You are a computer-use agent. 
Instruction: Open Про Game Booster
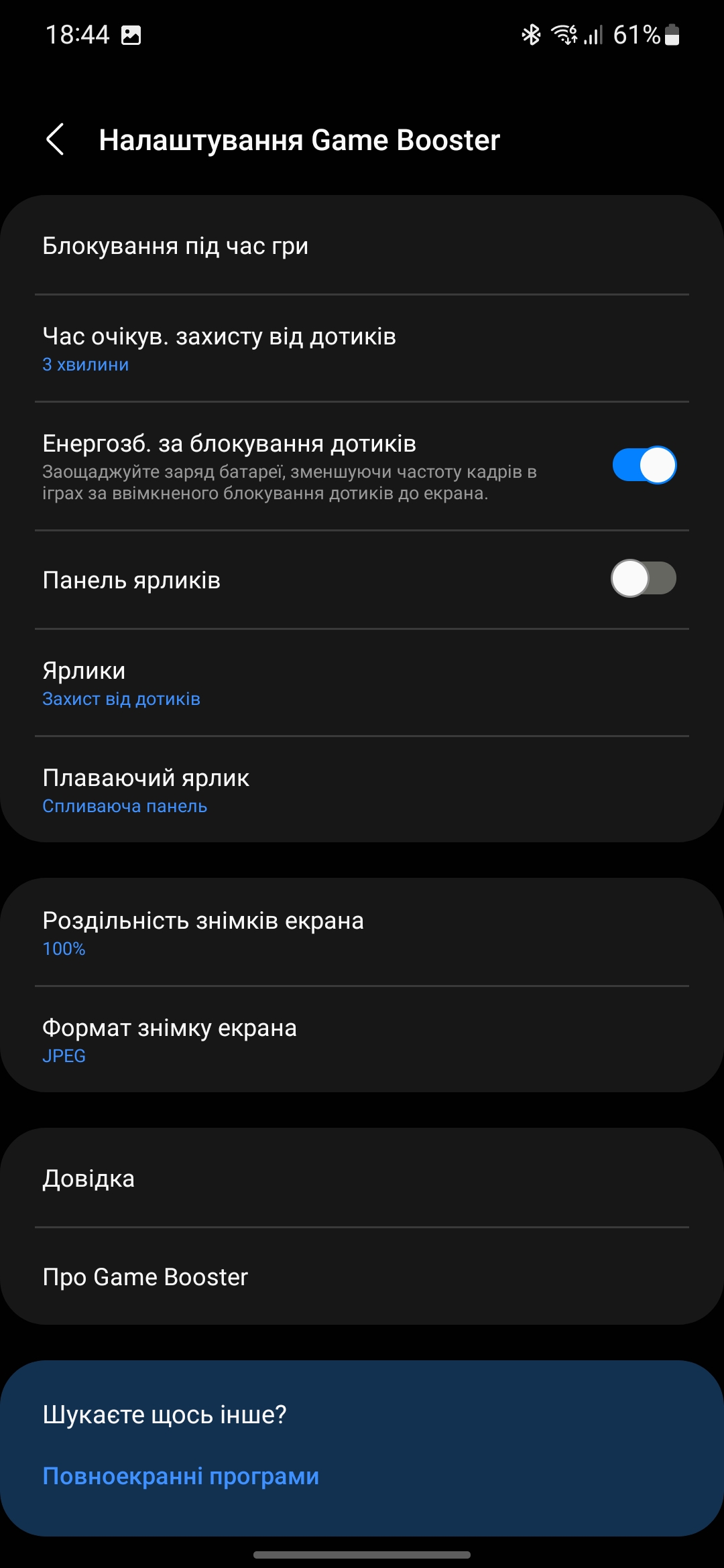tap(362, 1277)
